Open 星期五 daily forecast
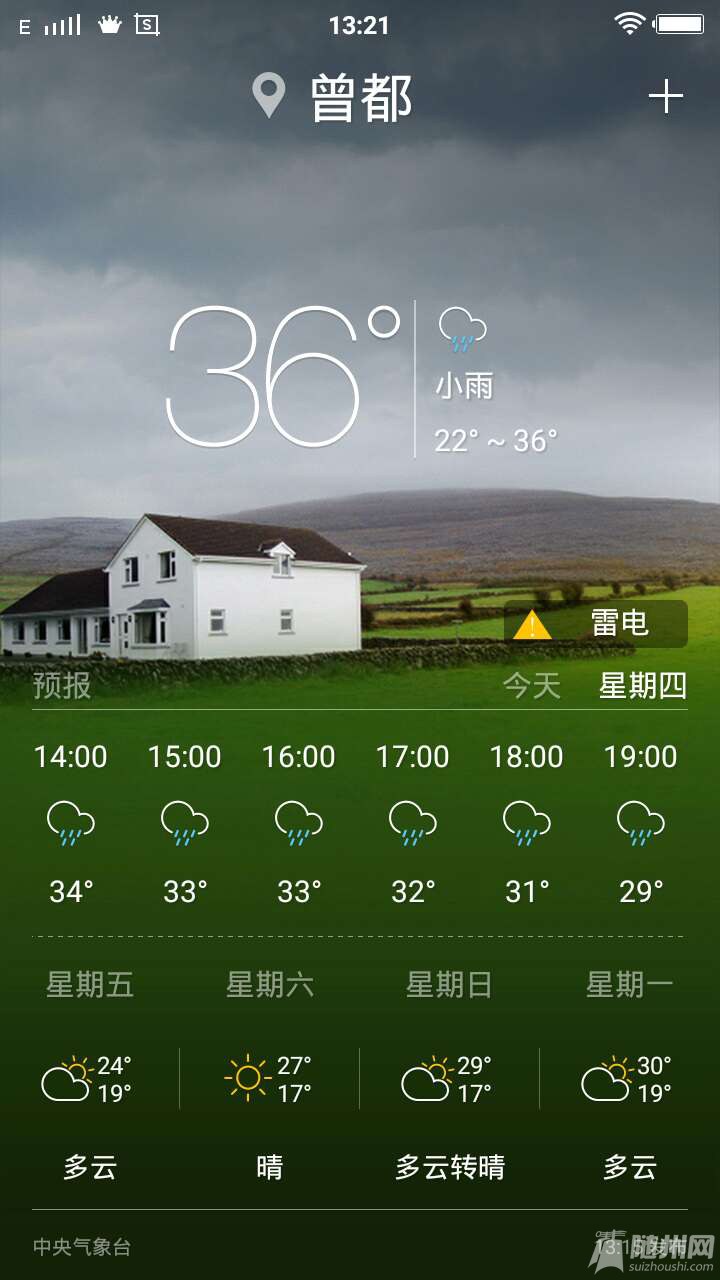The width and height of the screenshot is (720, 1280). click(90, 1075)
